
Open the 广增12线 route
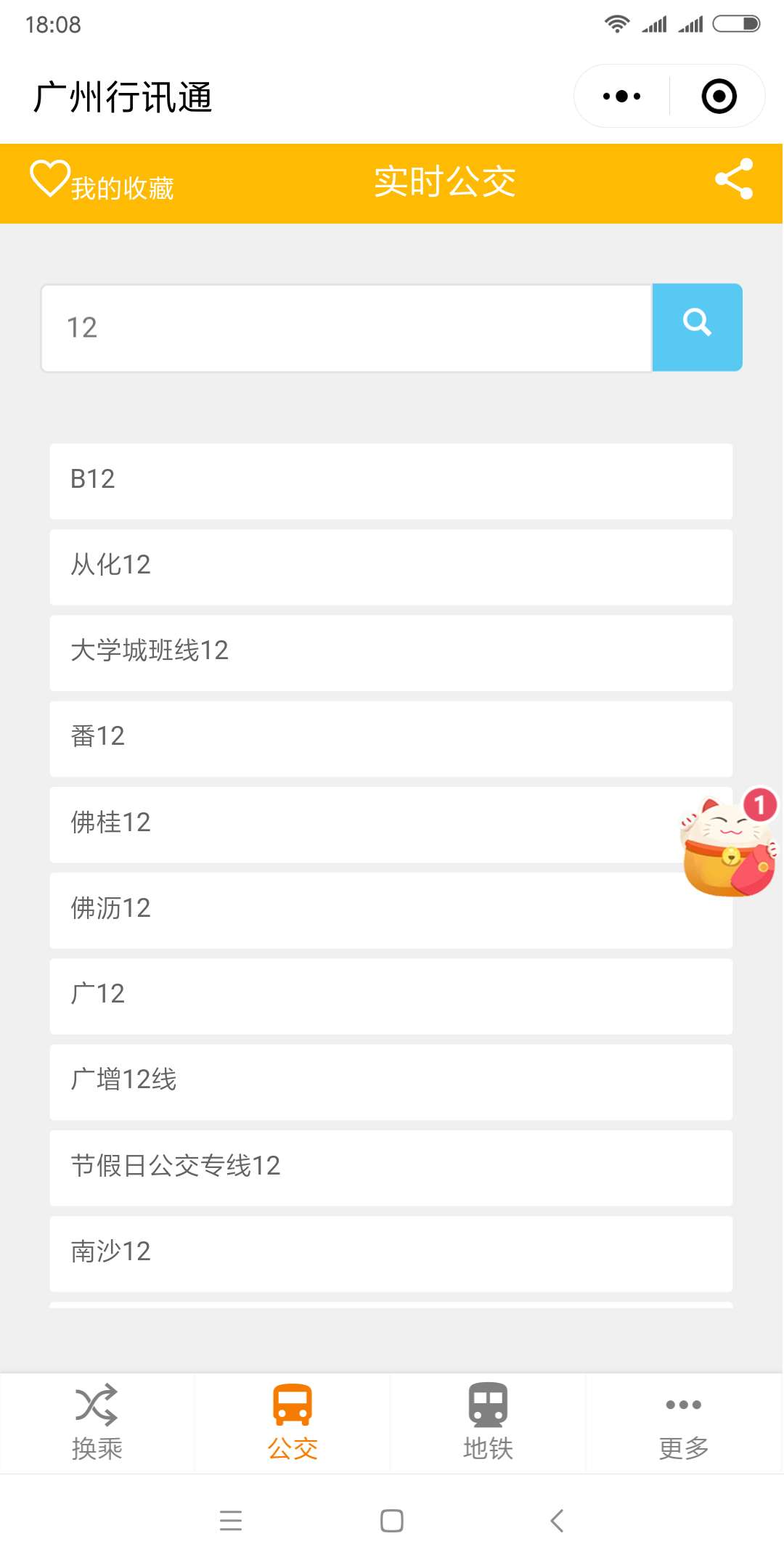click(x=391, y=1081)
